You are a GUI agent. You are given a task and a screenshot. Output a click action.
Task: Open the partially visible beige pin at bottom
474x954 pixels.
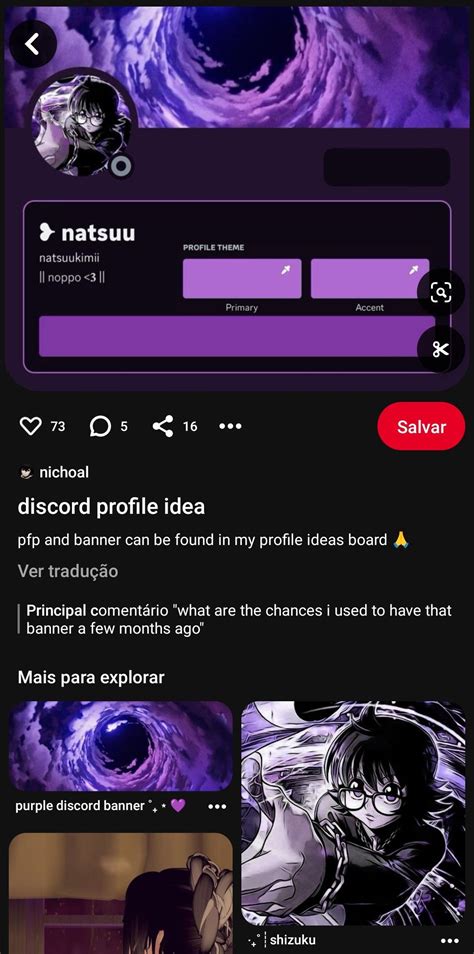coord(121,893)
